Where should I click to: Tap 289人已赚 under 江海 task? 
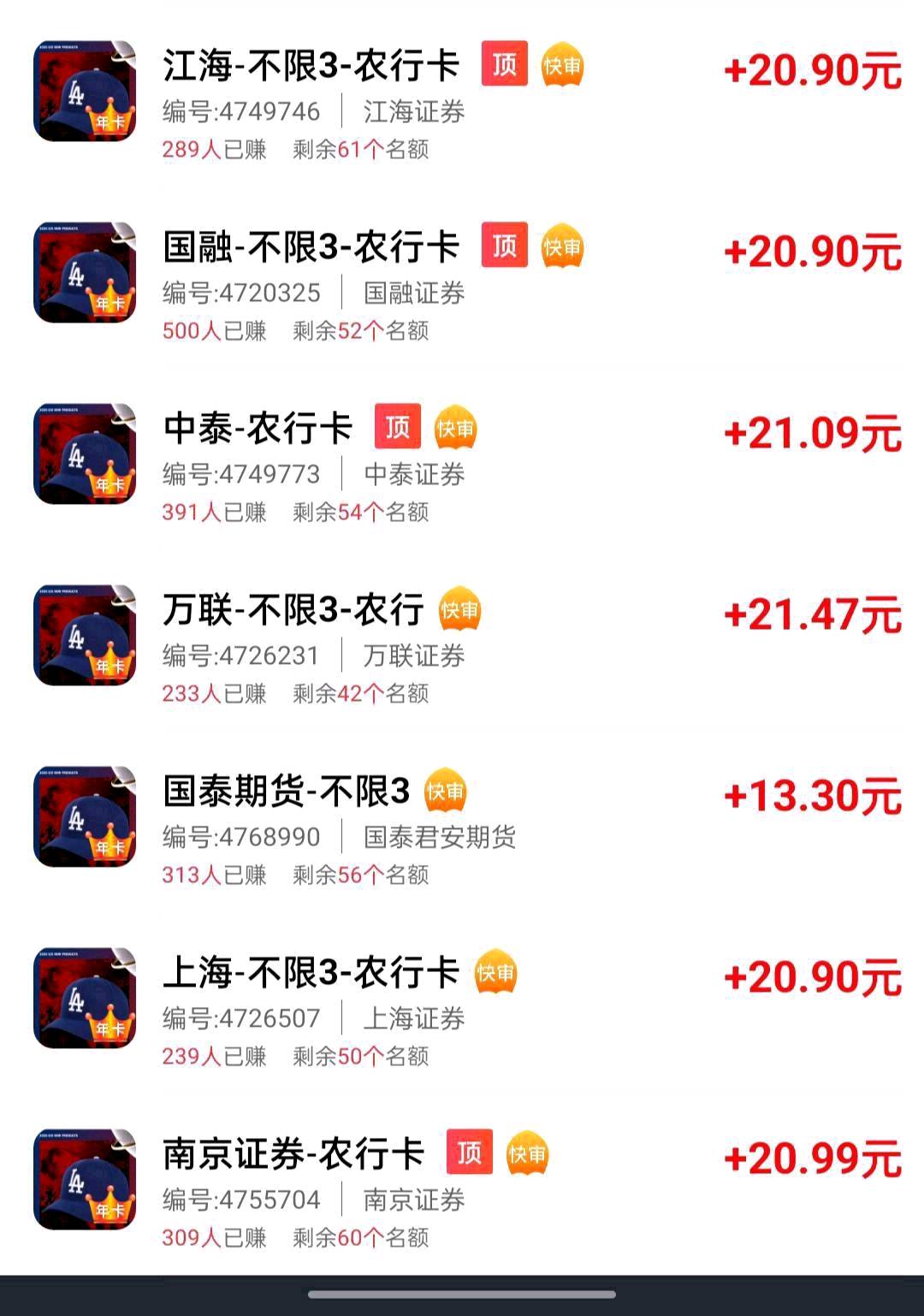pyautogui.click(x=214, y=151)
